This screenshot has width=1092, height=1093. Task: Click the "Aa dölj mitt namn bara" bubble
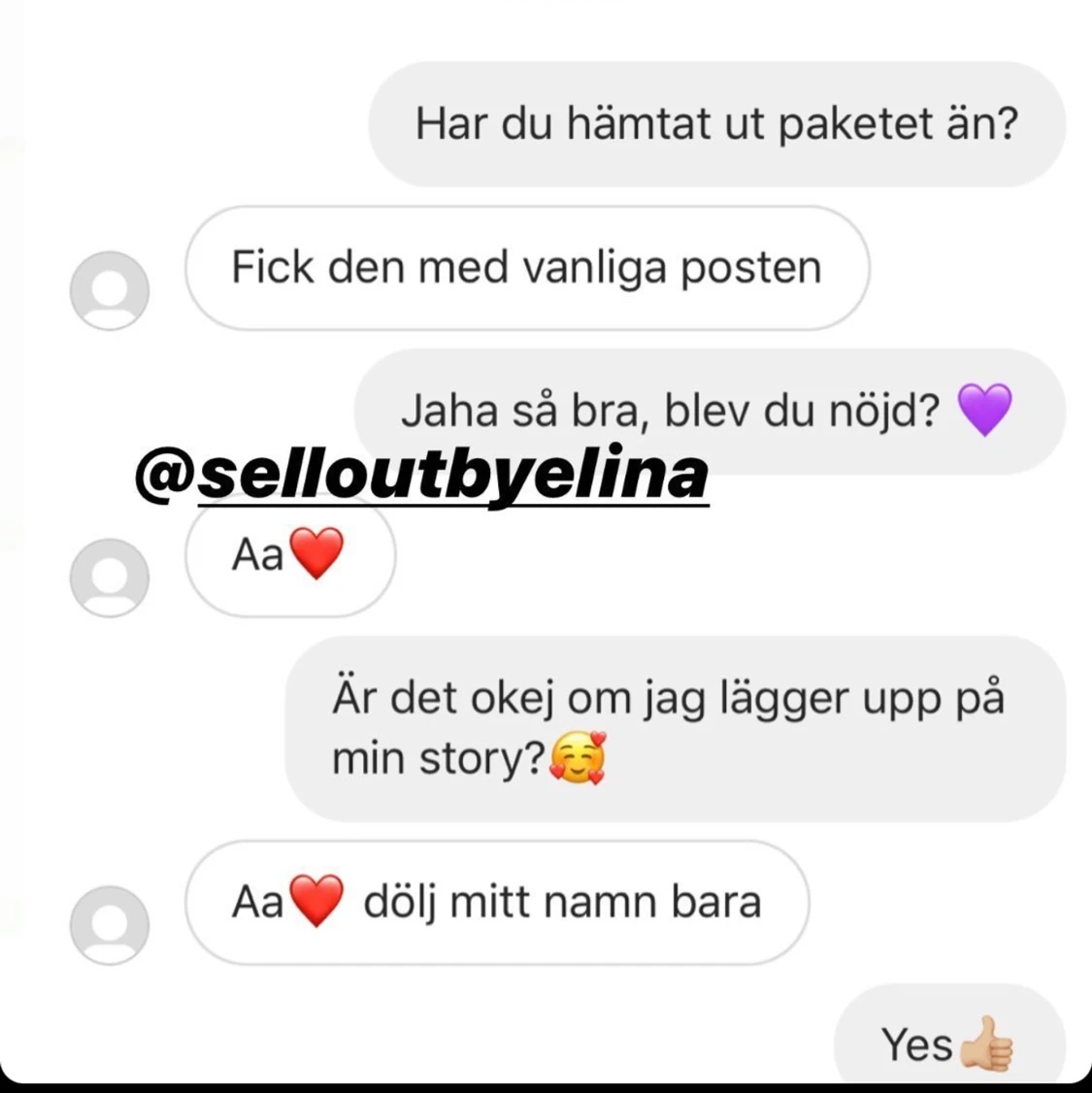(x=495, y=902)
